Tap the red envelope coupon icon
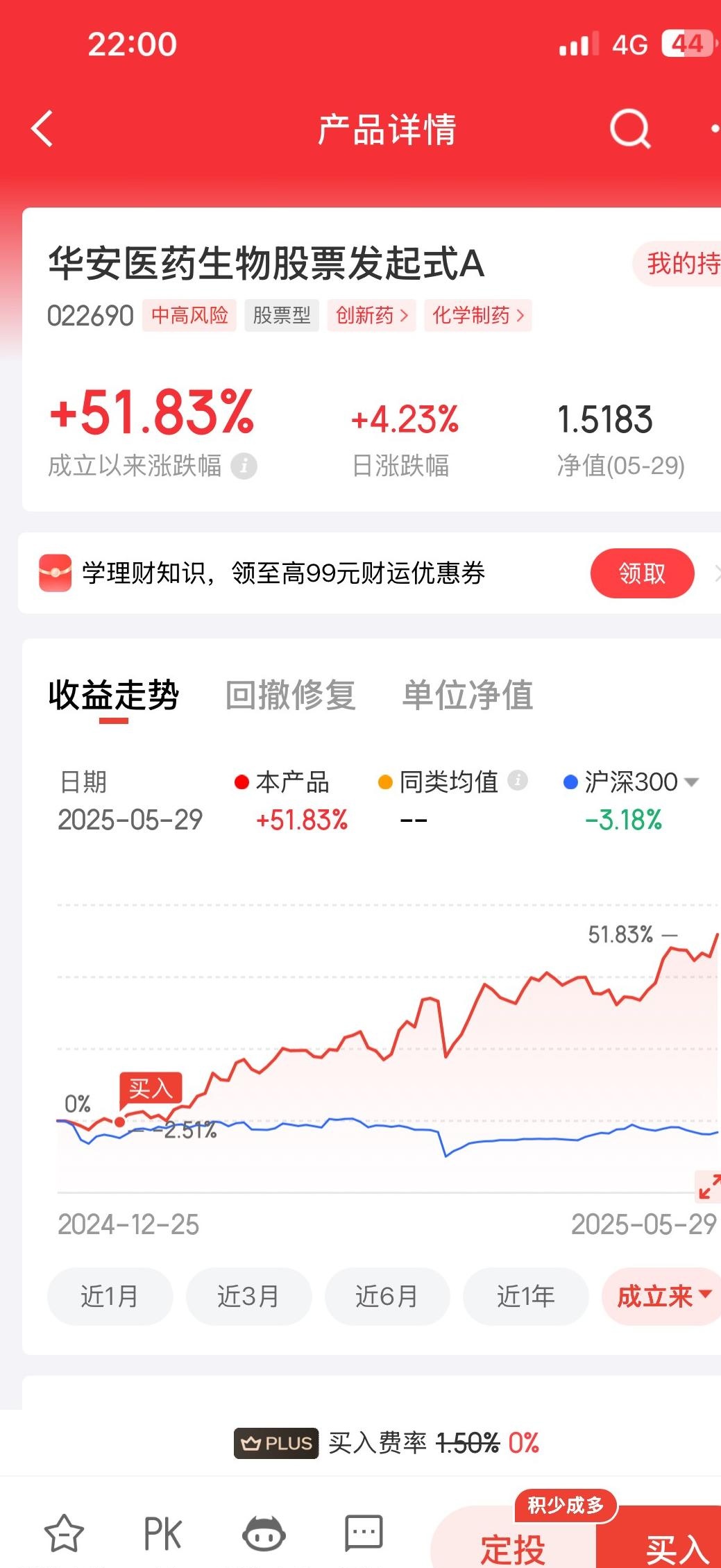 pyautogui.click(x=54, y=573)
